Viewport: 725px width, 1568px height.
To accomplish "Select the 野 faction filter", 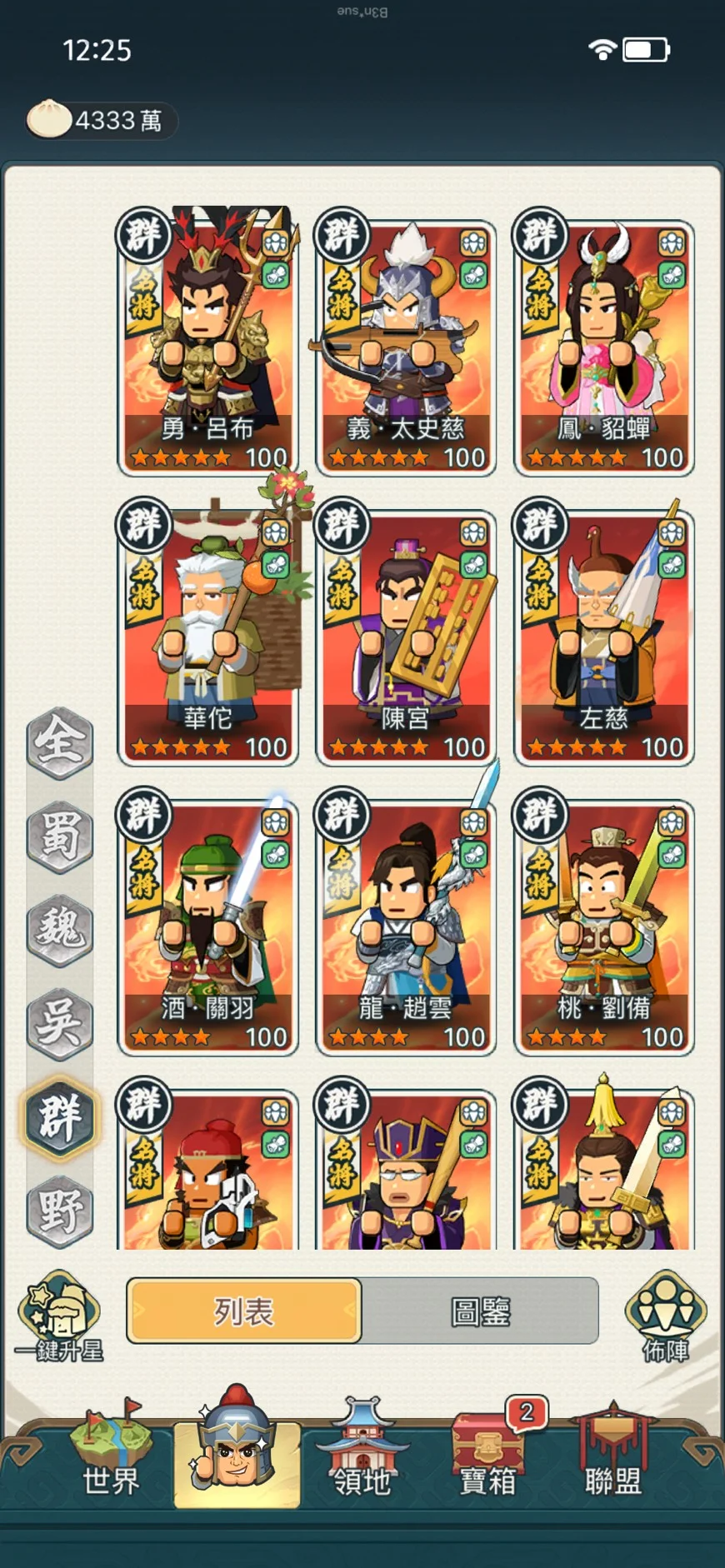I will tap(59, 1211).
